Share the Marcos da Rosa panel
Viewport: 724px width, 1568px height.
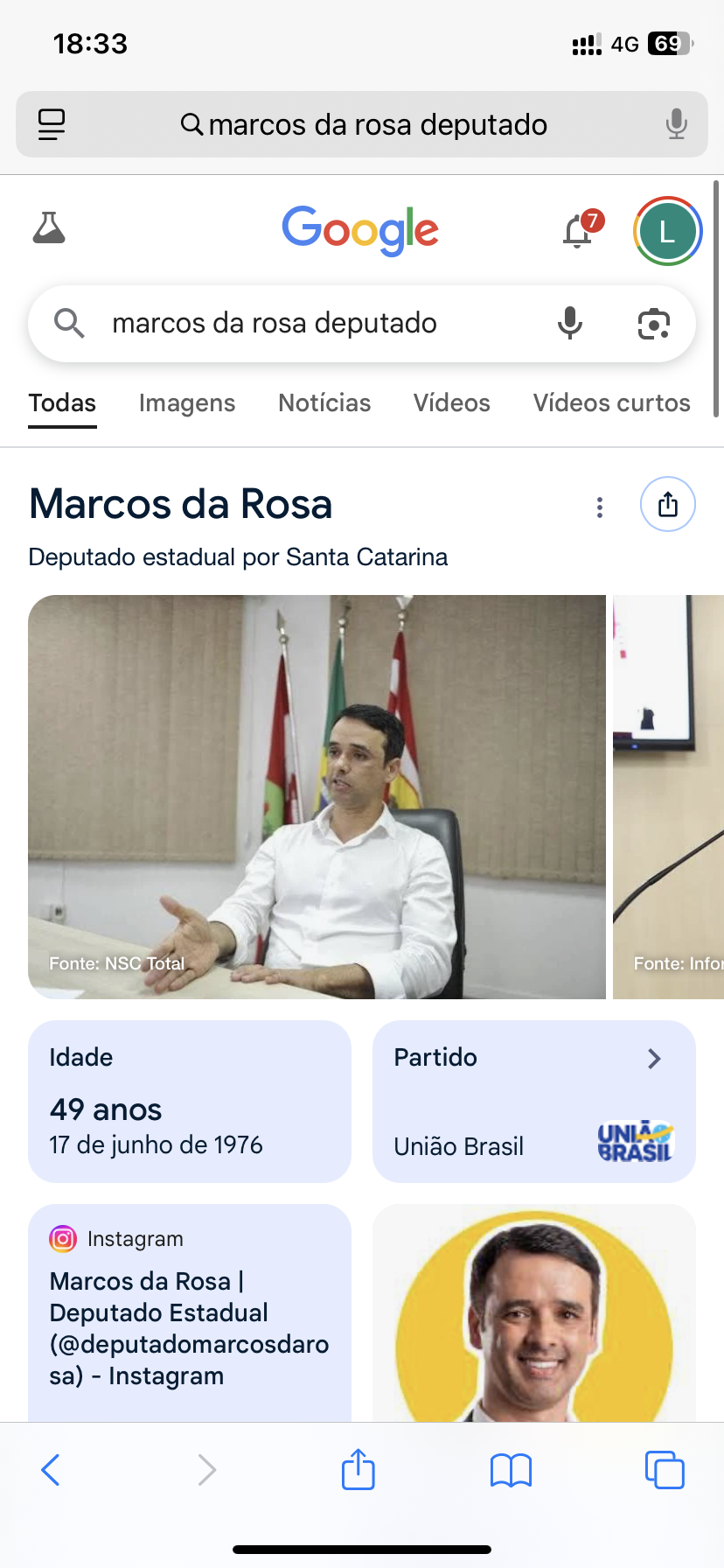[668, 505]
